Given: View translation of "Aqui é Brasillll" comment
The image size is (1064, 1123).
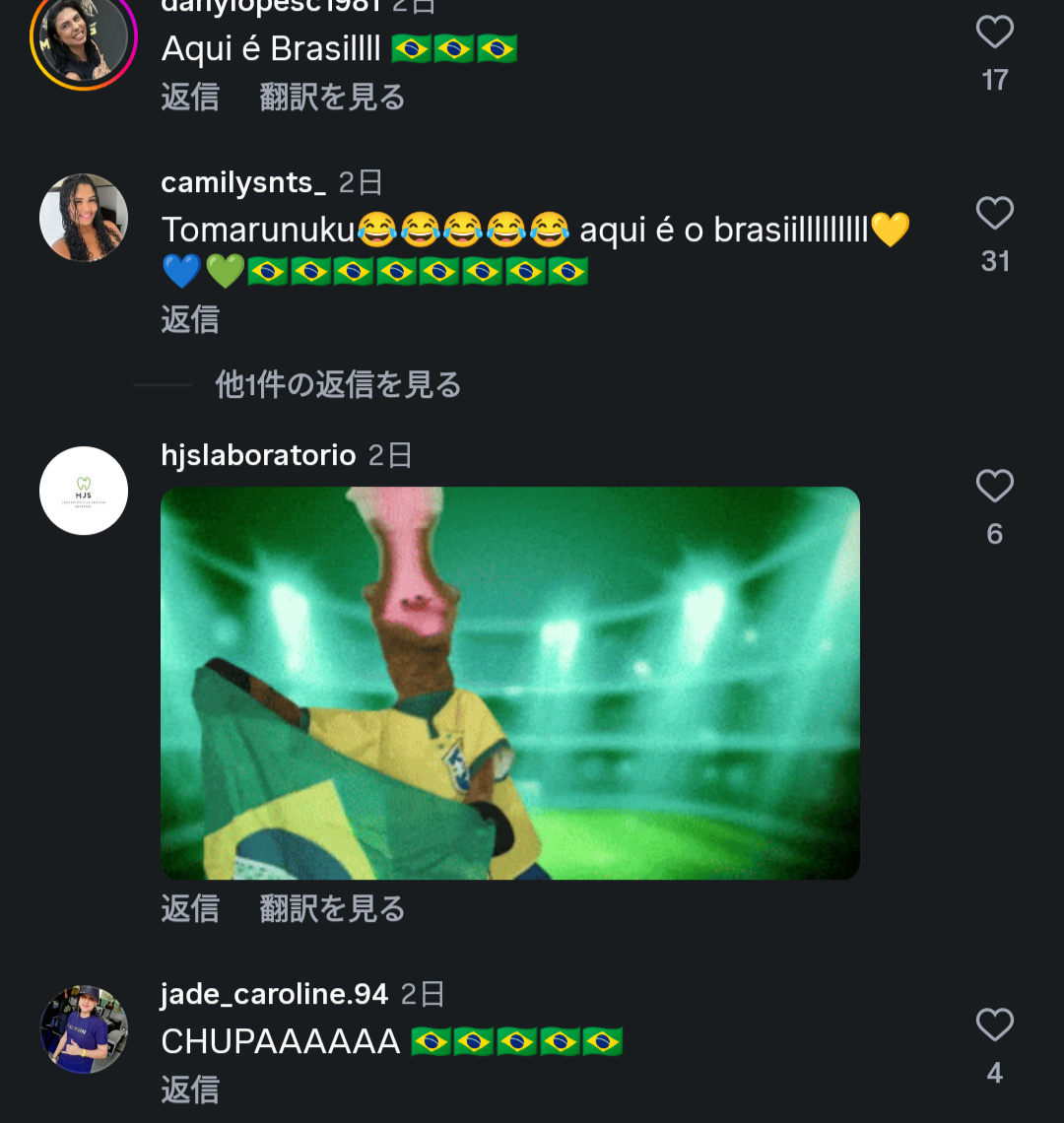Looking at the screenshot, I should point(332,97).
